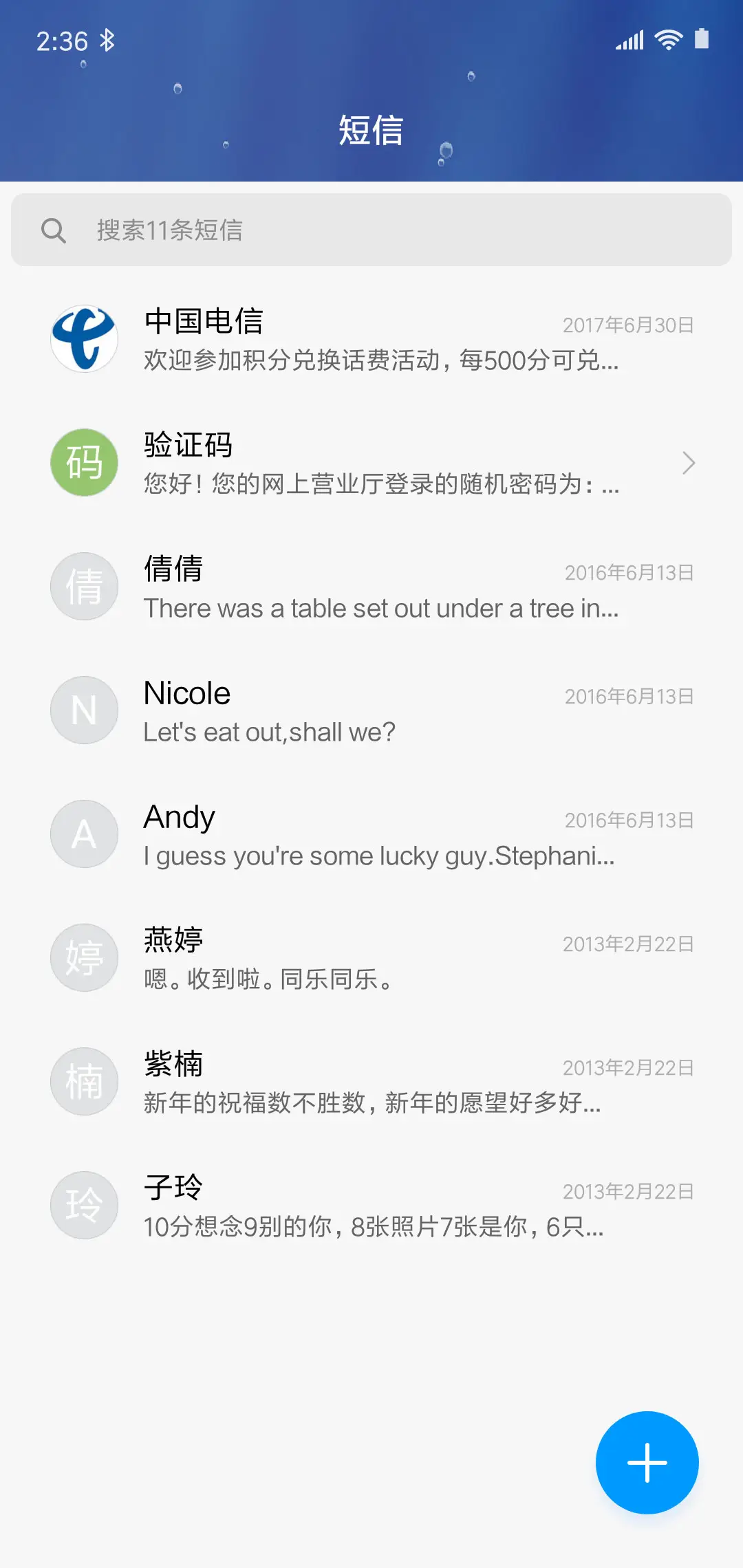Click the 燕婷 avatar icon
The width and height of the screenshot is (743, 1568).
[84, 957]
